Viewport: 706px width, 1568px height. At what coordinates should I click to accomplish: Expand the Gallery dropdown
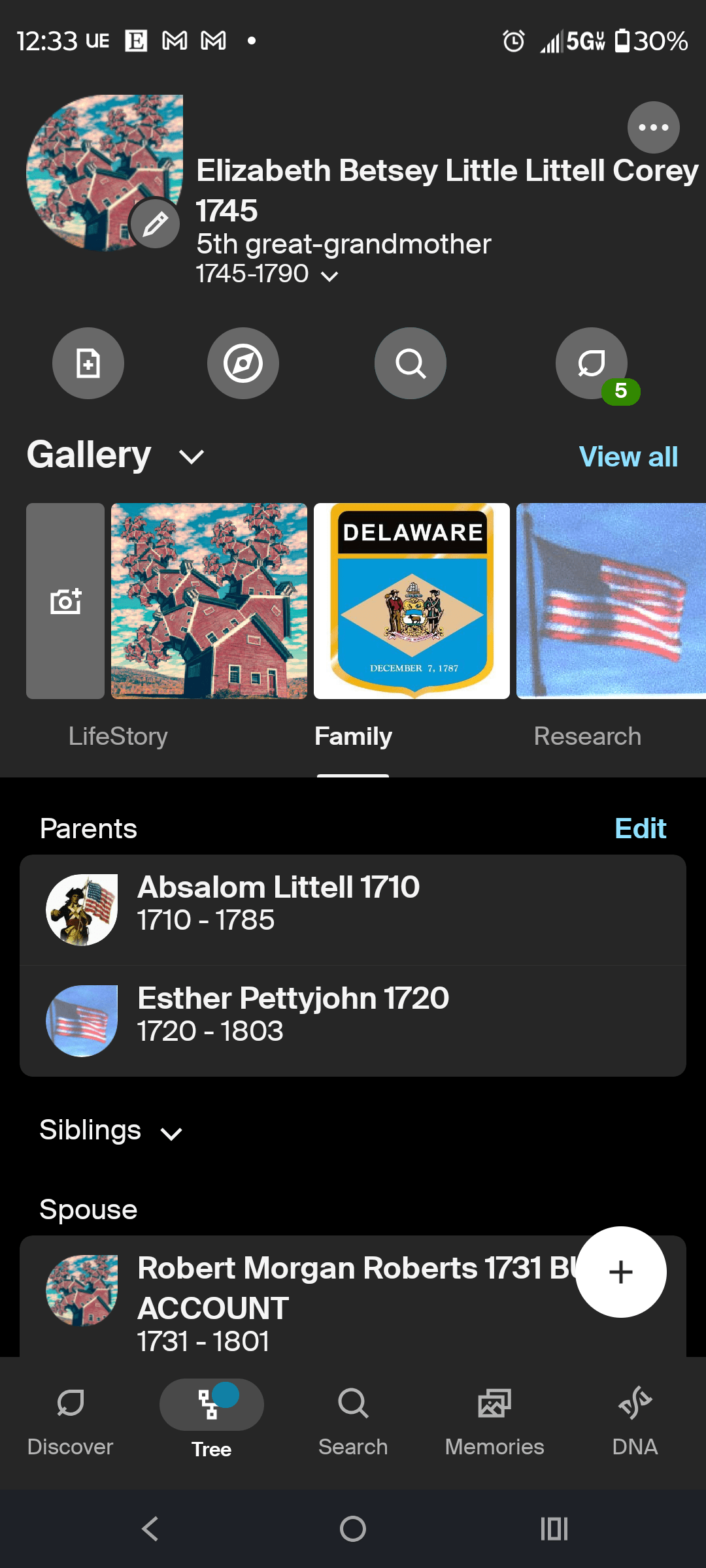(191, 456)
